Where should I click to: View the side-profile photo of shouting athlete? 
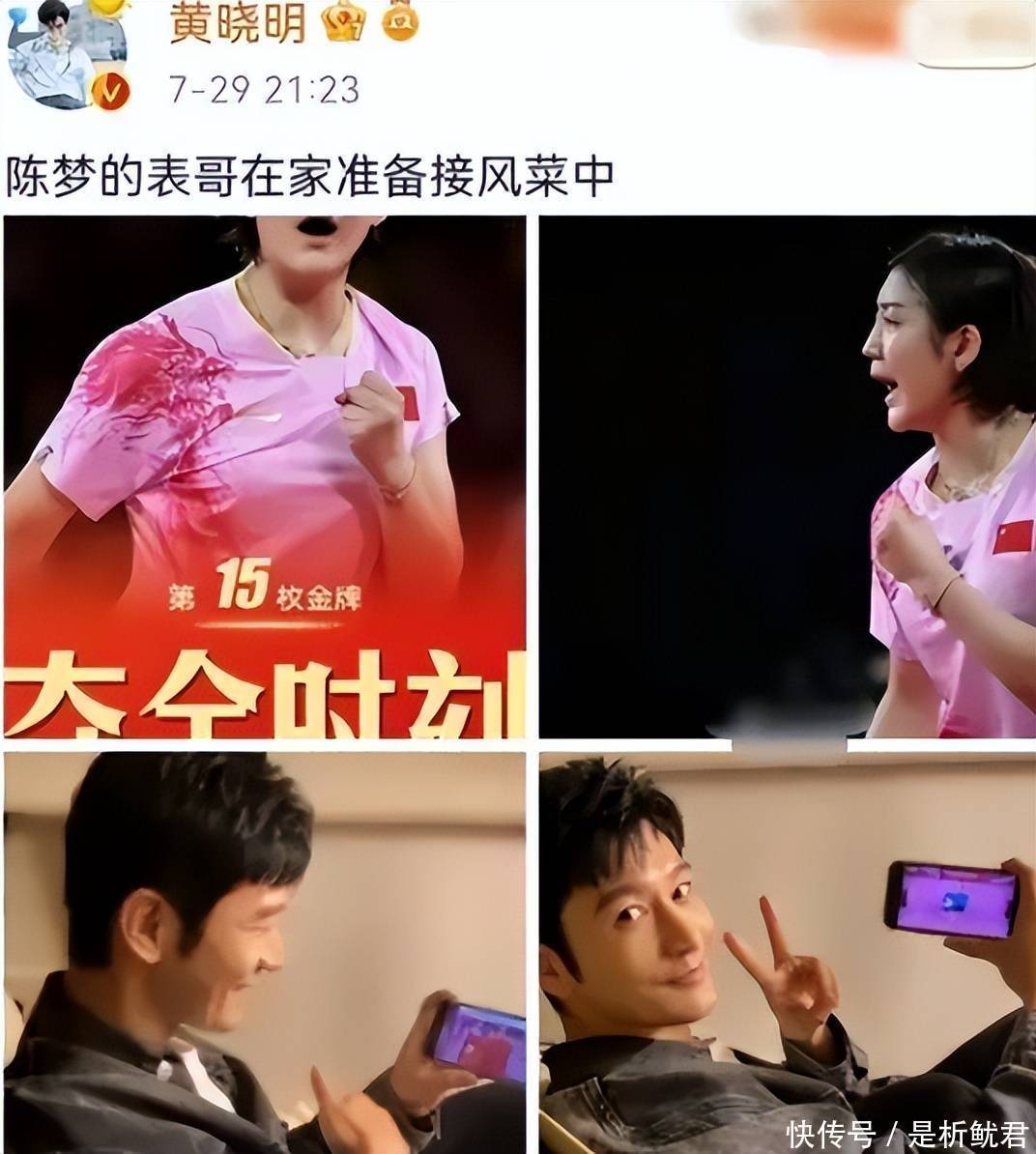(x=788, y=476)
